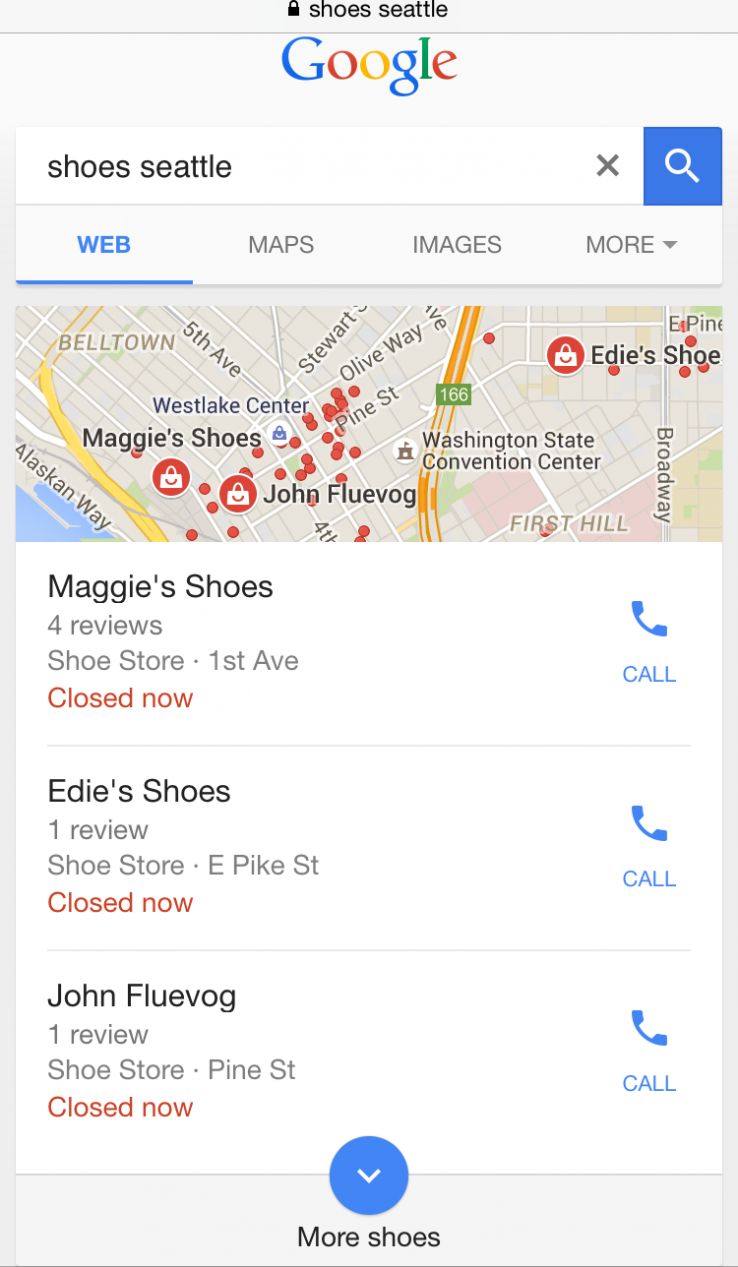Call John Fluevog store
The image size is (738, 1267).
pyautogui.click(x=649, y=1050)
